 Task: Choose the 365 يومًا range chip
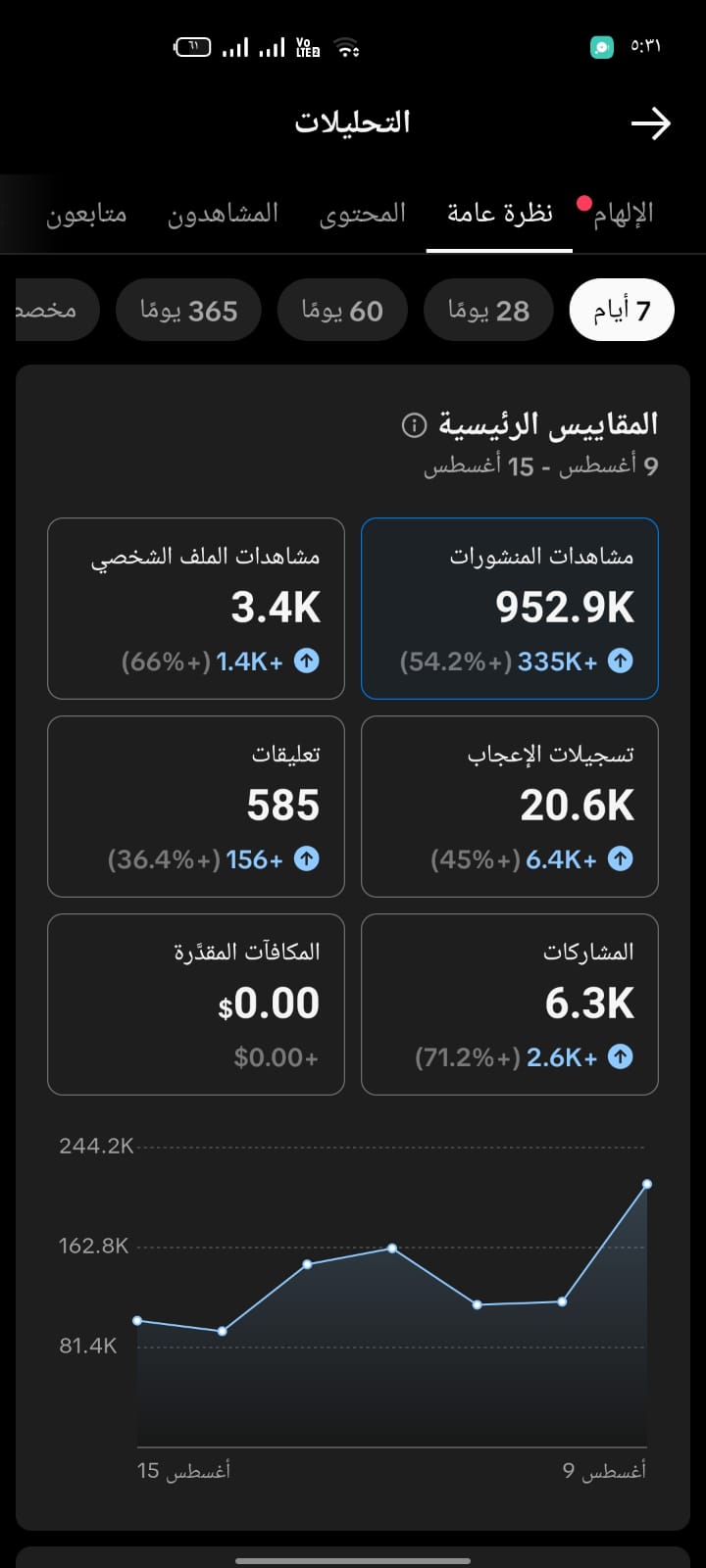(x=188, y=311)
